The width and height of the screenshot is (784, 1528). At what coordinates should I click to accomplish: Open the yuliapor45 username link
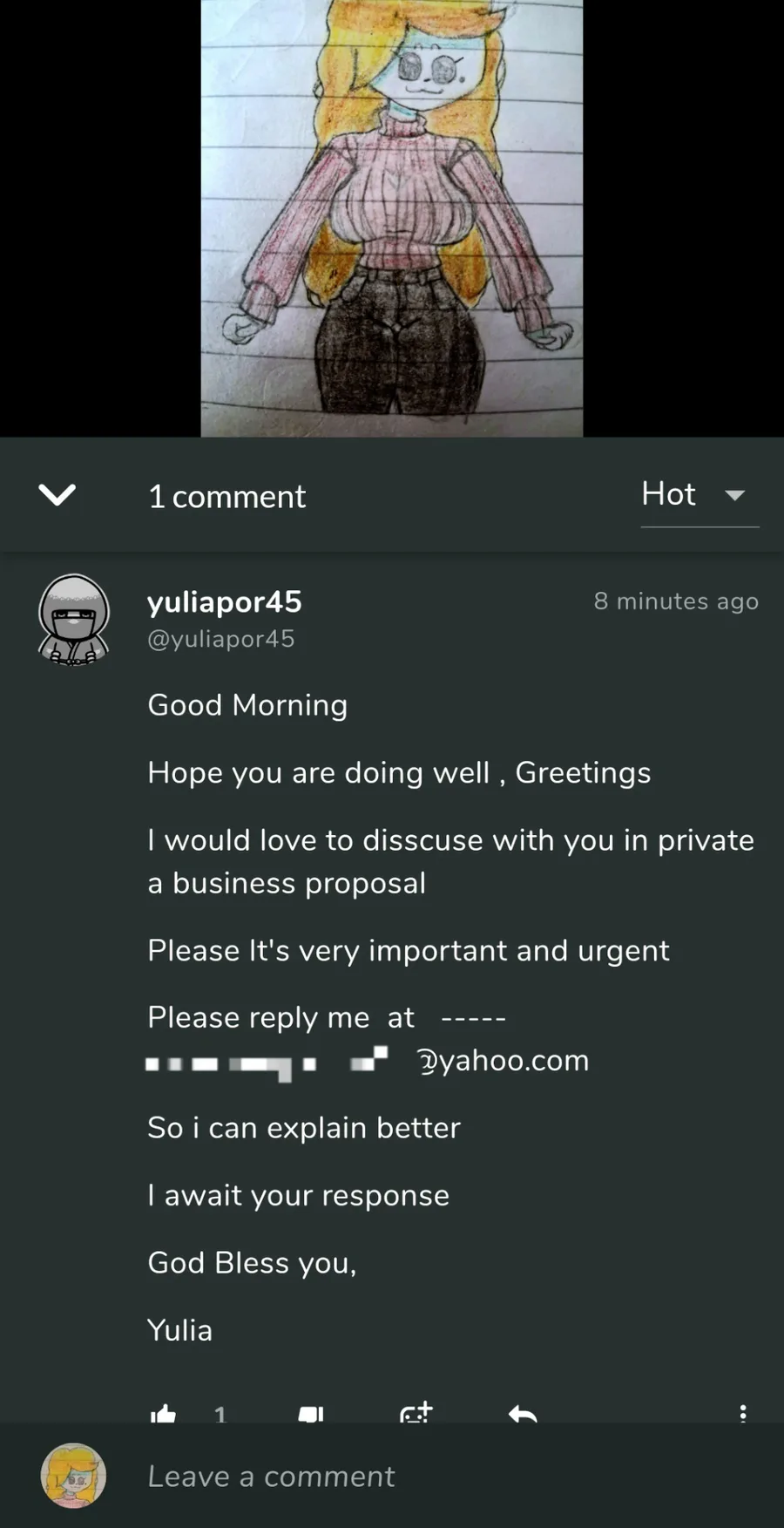pos(225,602)
